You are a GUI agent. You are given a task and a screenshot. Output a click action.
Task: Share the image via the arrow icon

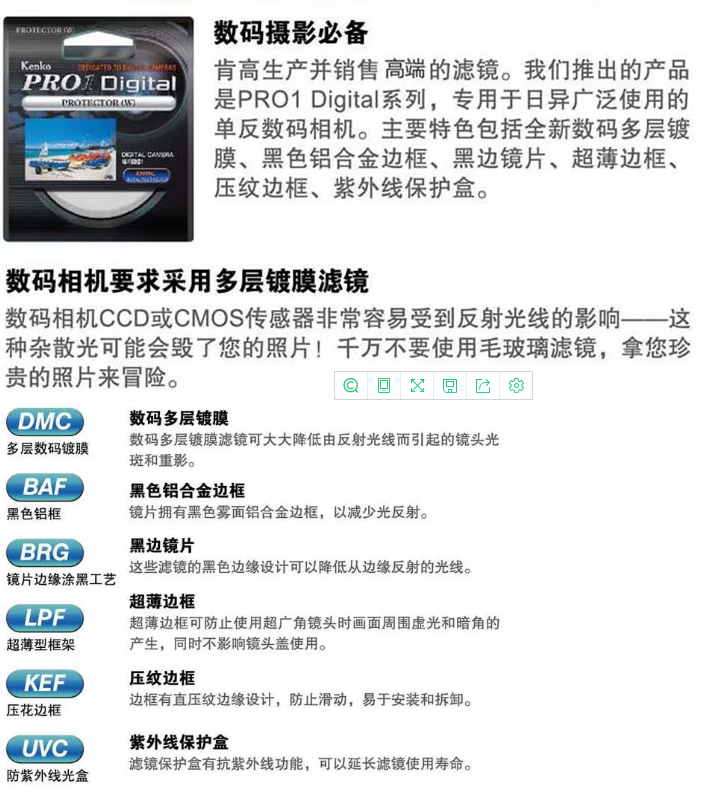pos(483,386)
